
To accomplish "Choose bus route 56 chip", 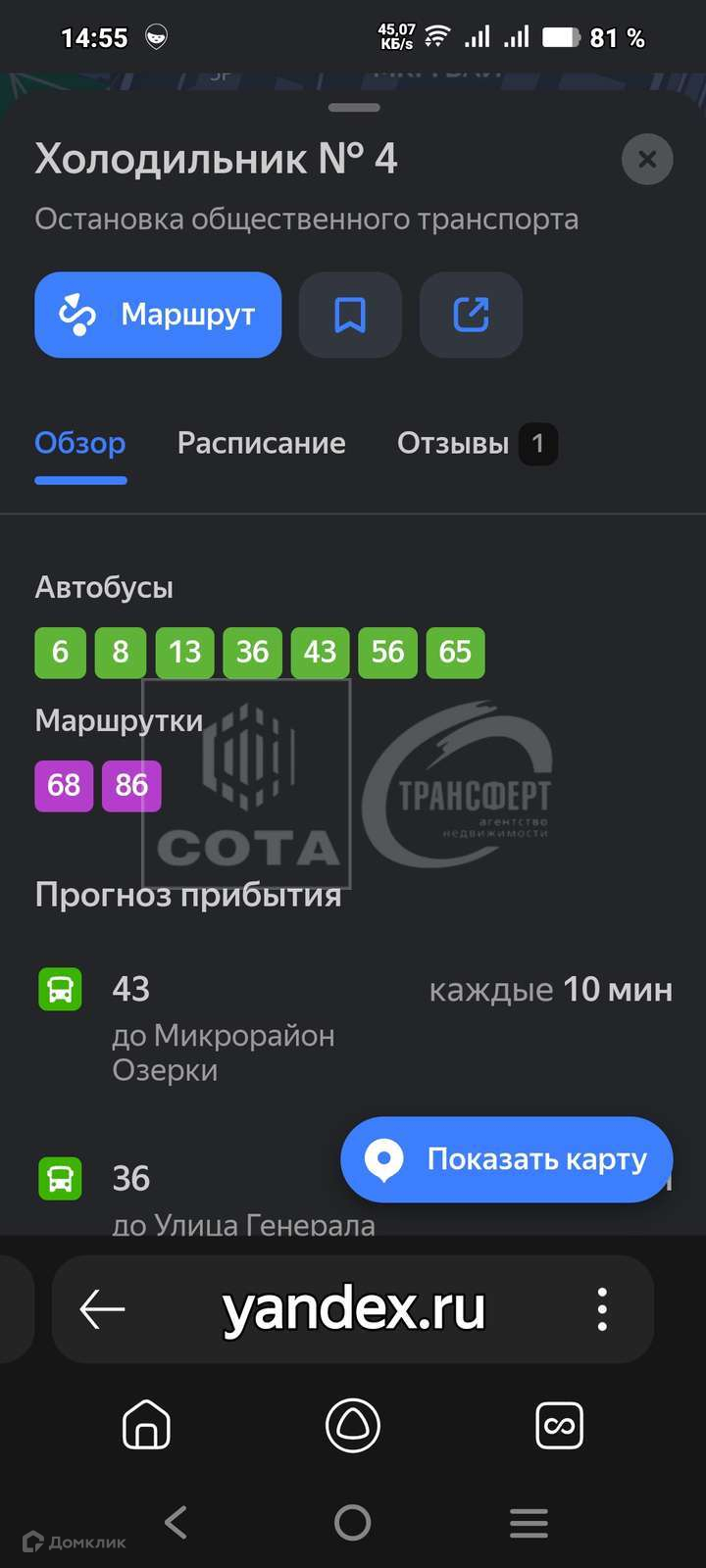I will coord(387,652).
